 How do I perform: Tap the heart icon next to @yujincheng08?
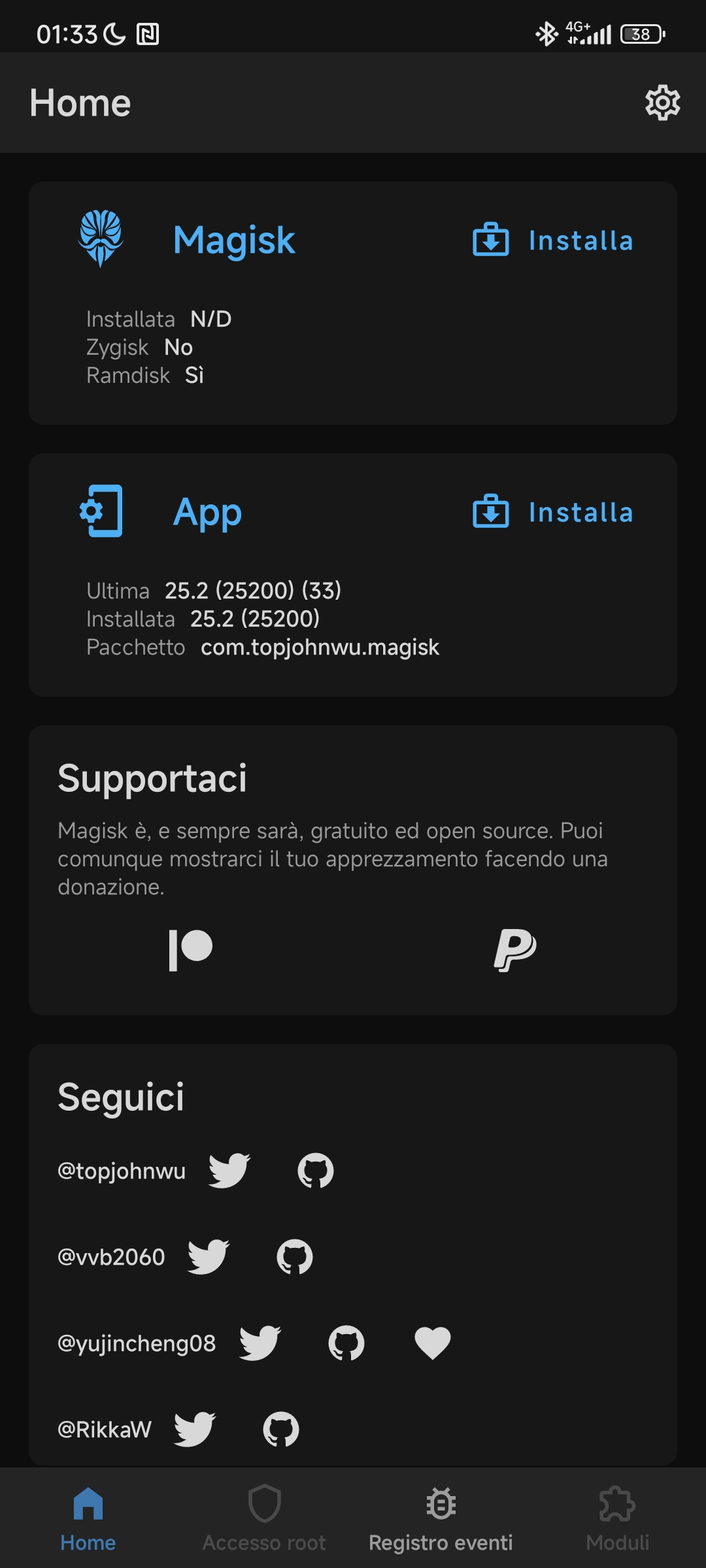pyautogui.click(x=433, y=1343)
